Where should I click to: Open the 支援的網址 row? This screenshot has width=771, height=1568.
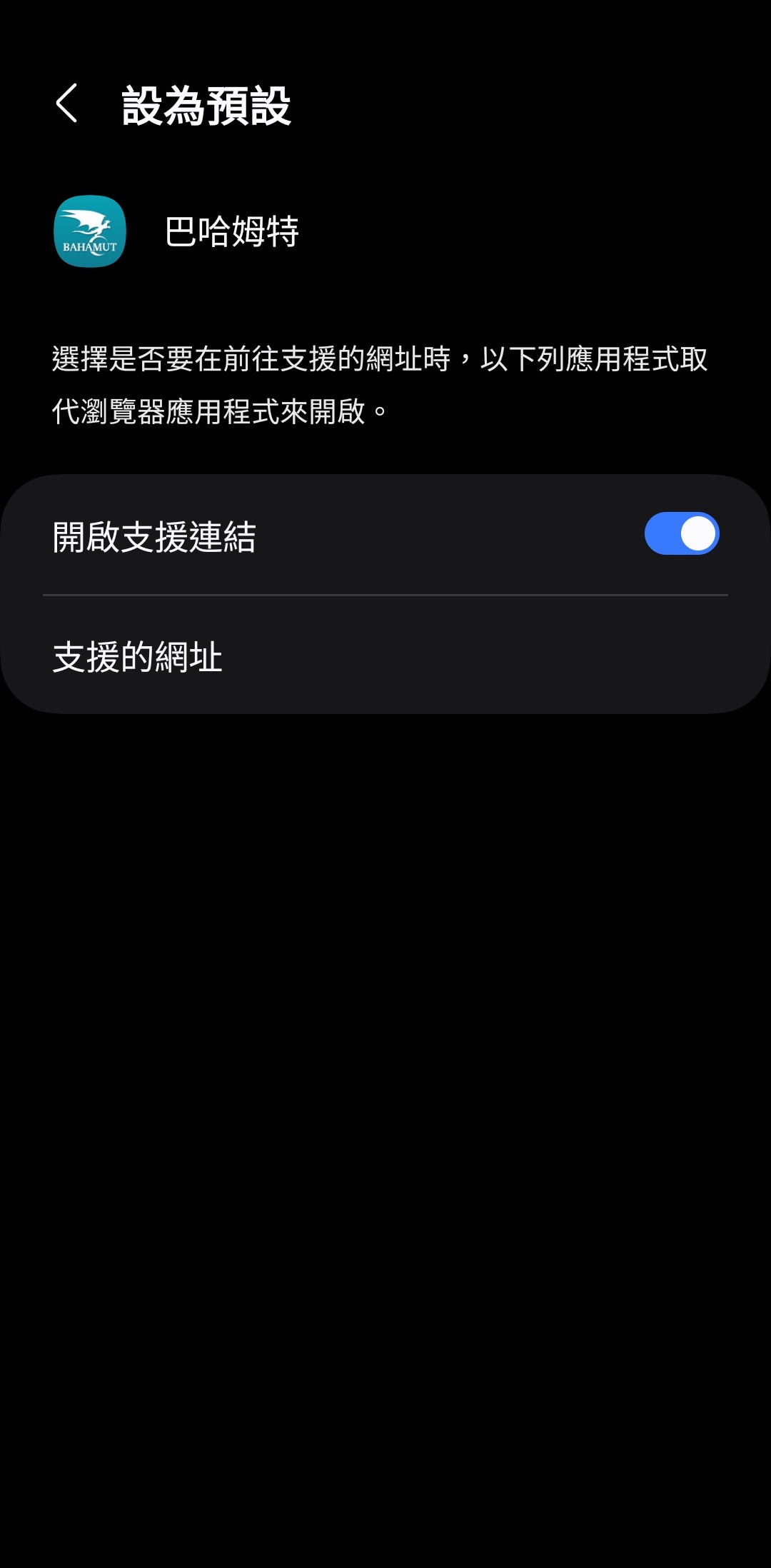tap(385, 655)
